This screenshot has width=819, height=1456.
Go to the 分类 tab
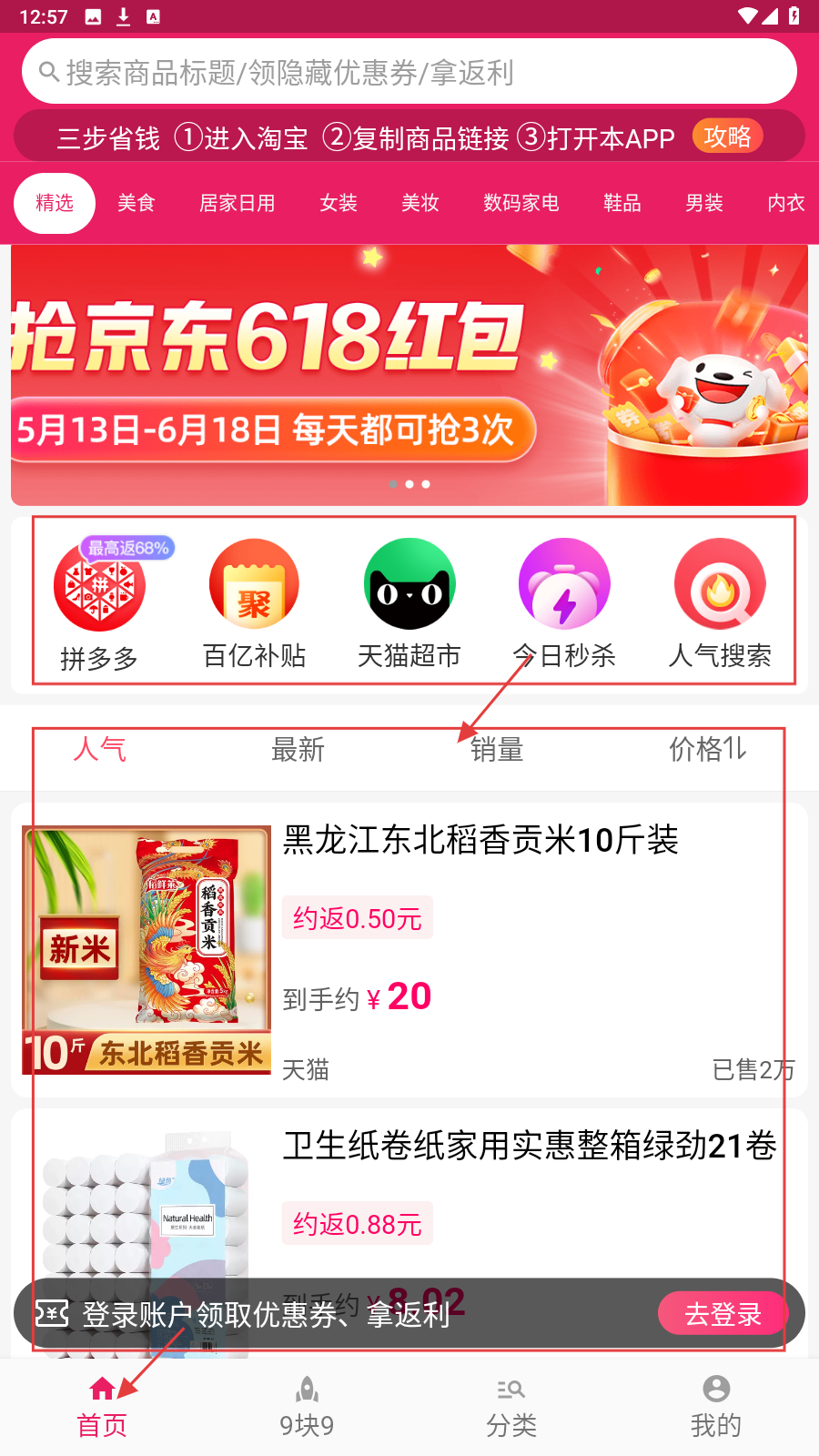511,1407
